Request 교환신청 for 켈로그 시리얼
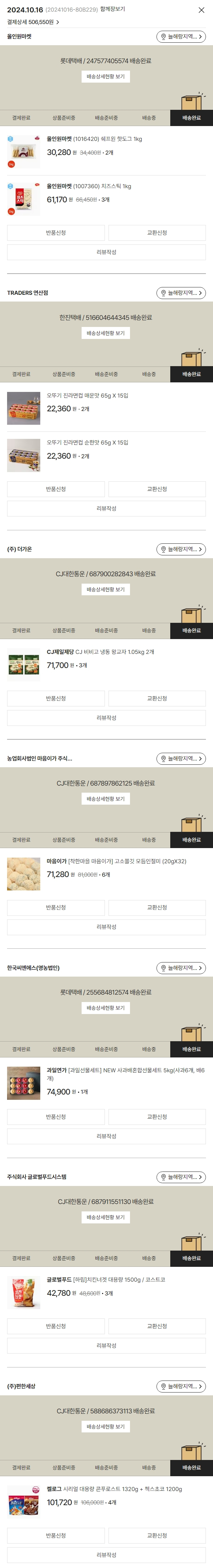This screenshot has width=213, height=1568. coord(157,1535)
